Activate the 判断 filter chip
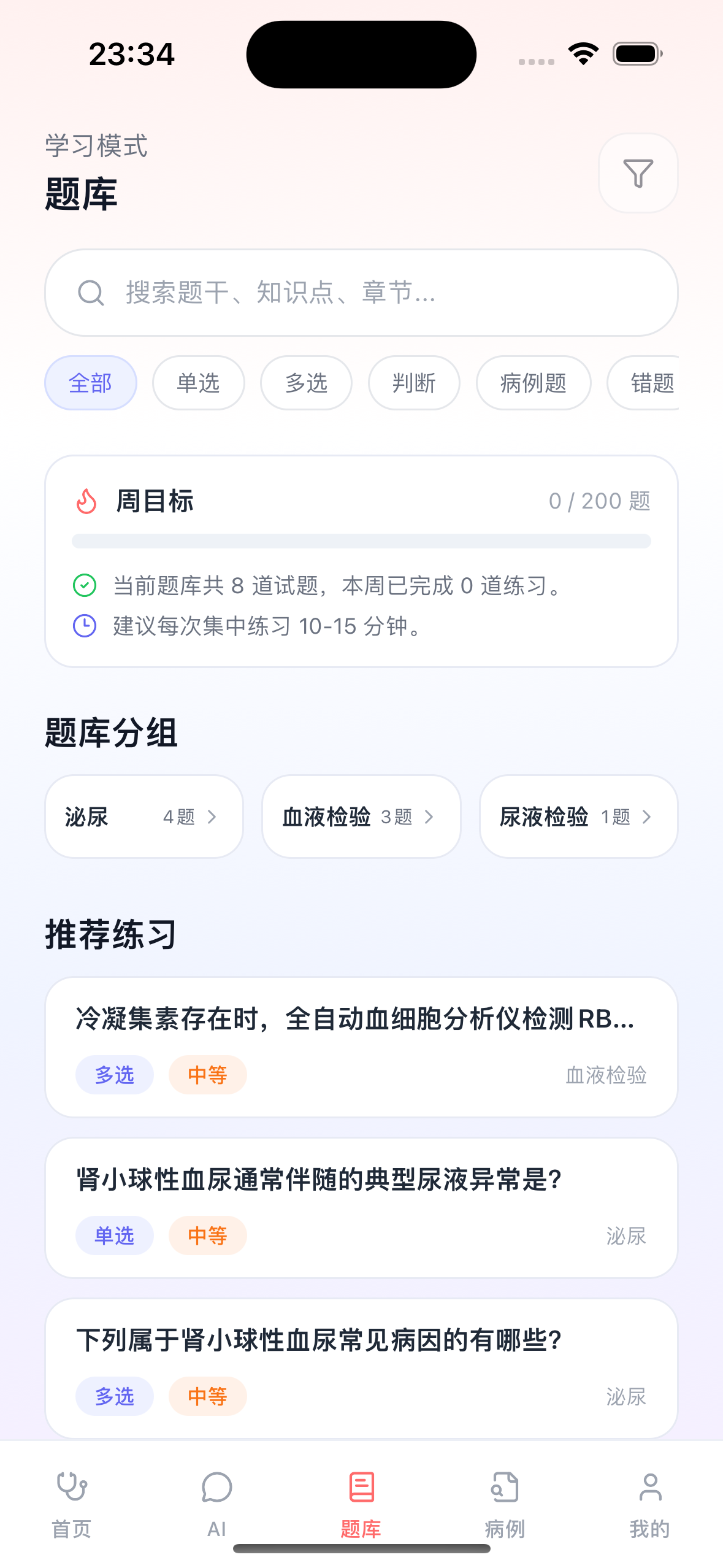Image resolution: width=723 pixels, height=1568 pixels. tap(413, 382)
